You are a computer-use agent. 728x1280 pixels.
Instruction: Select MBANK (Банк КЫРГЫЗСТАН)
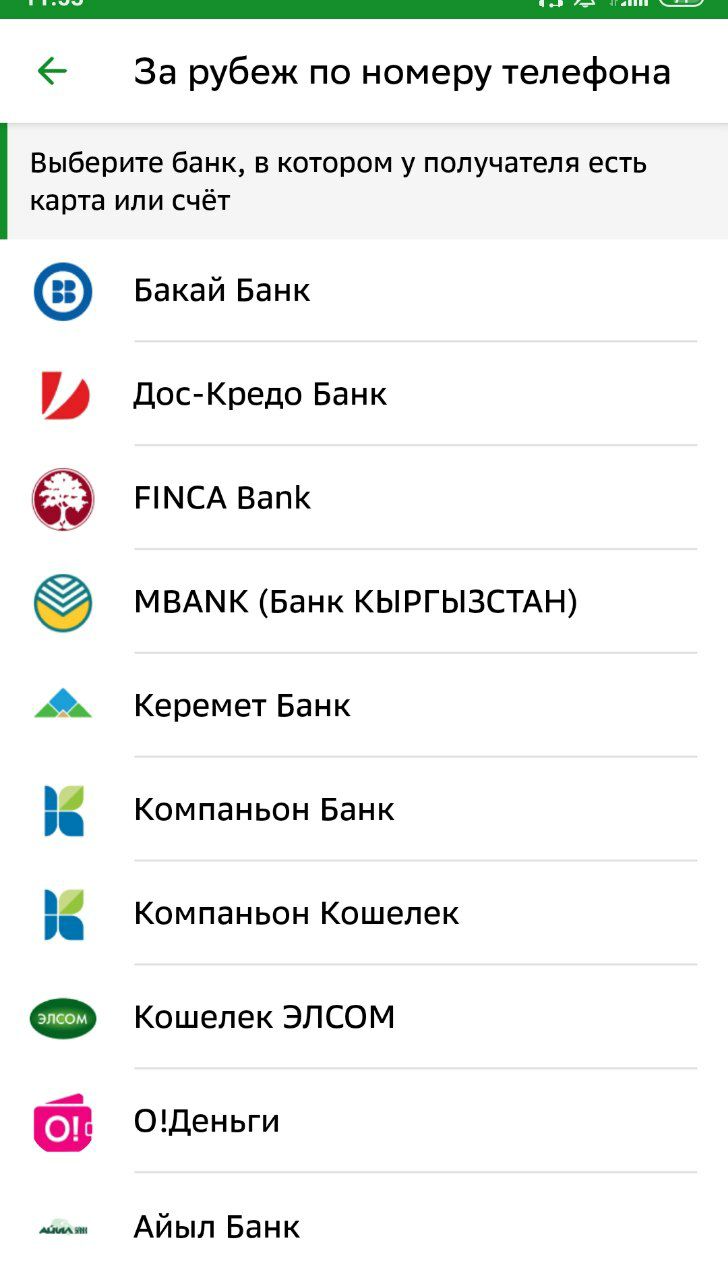(364, 602)
